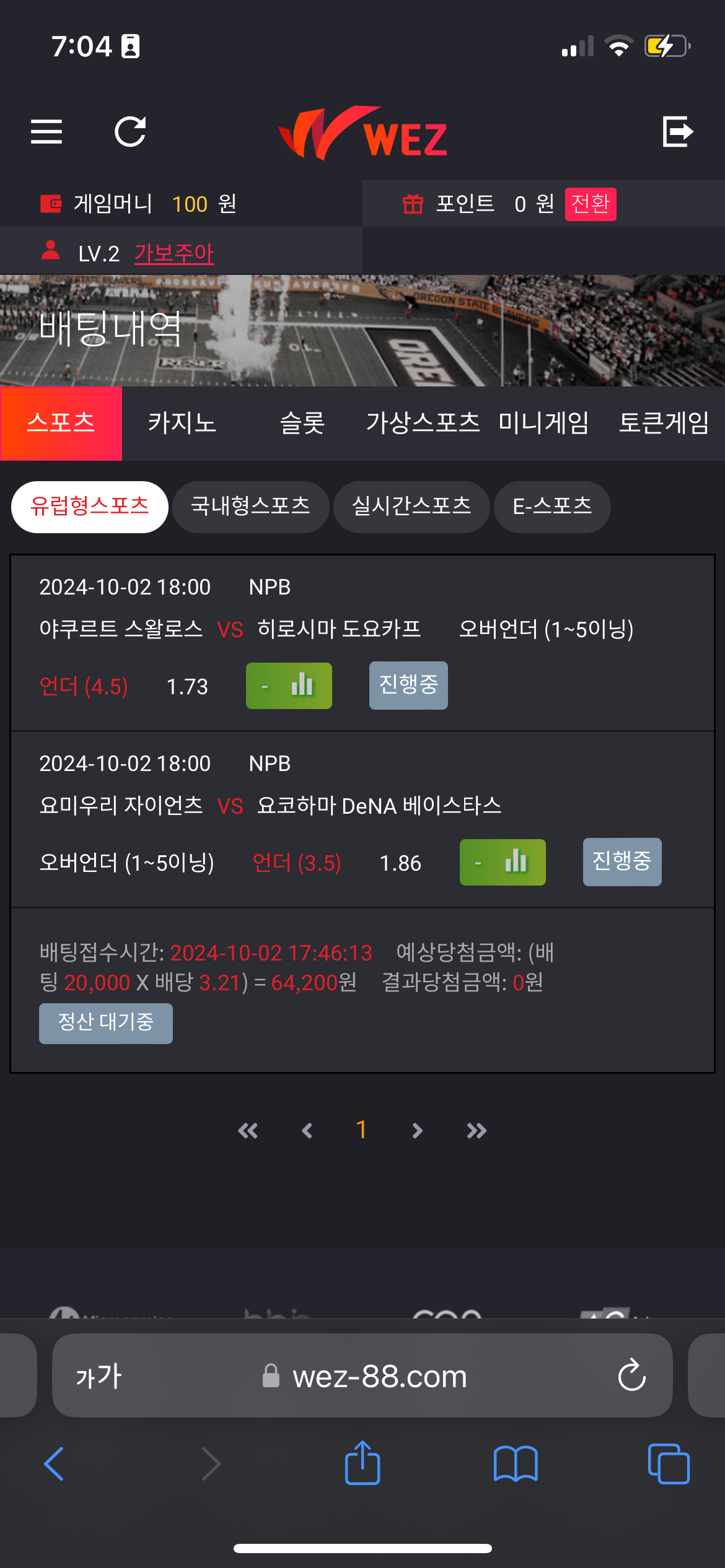Image resolution: width=725 pixels, height=1568 pixels.
Task: Tap the refresh icon beside the menu
Action: click(x=130, y=131)
